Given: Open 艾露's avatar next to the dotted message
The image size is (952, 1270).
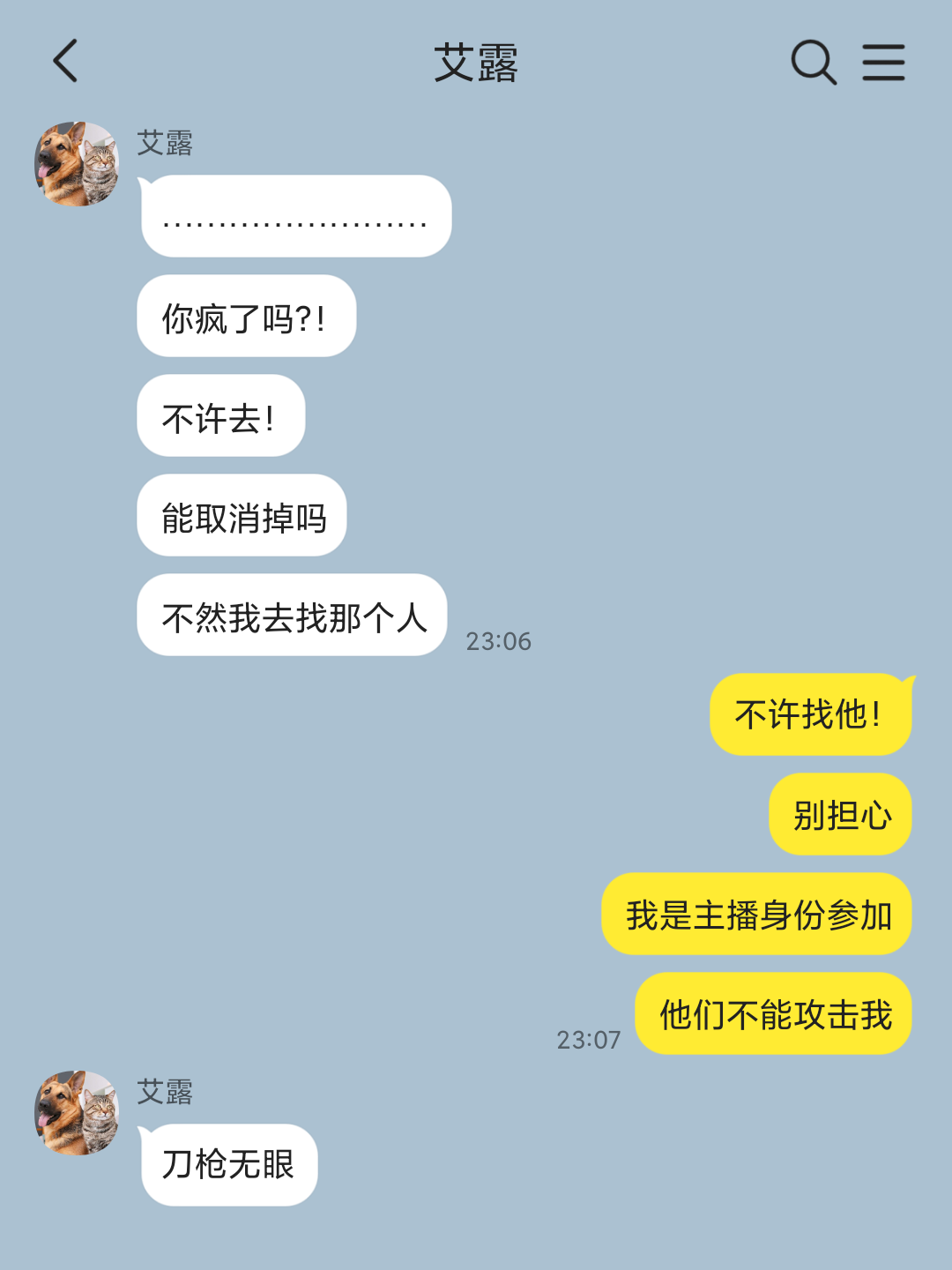Looking at the screenshot, I should click(77, 164).
